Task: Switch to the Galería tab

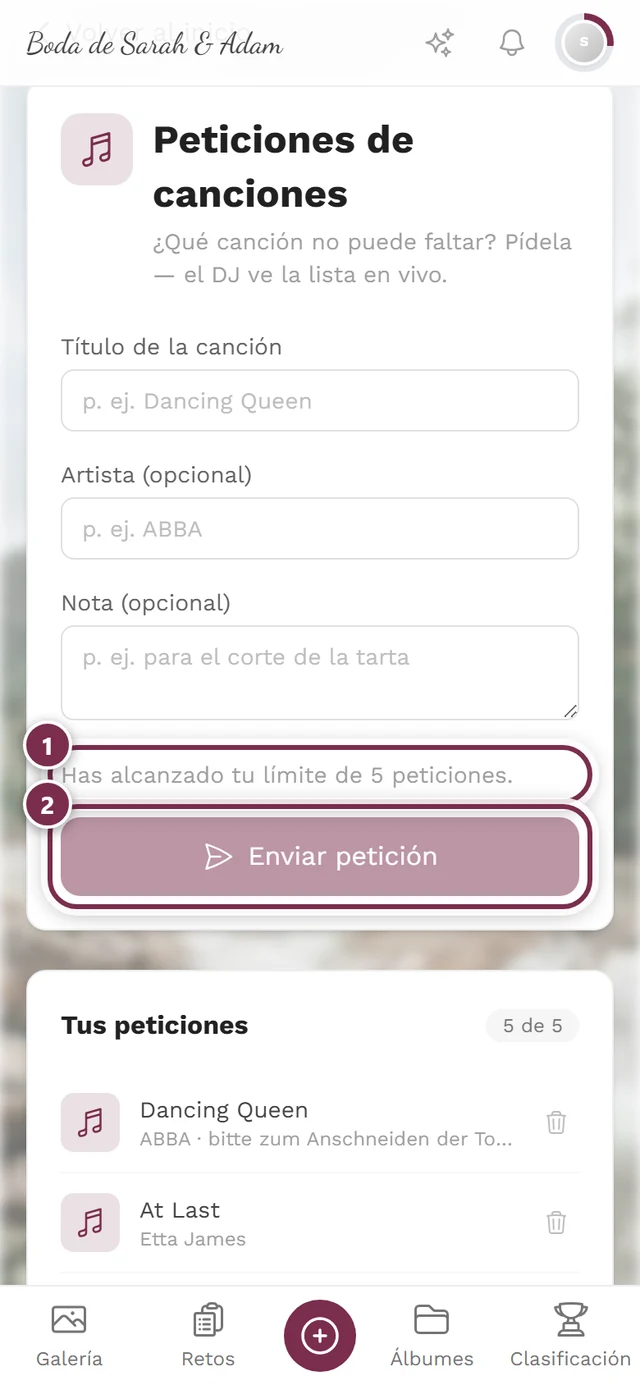Action: 69,1336
